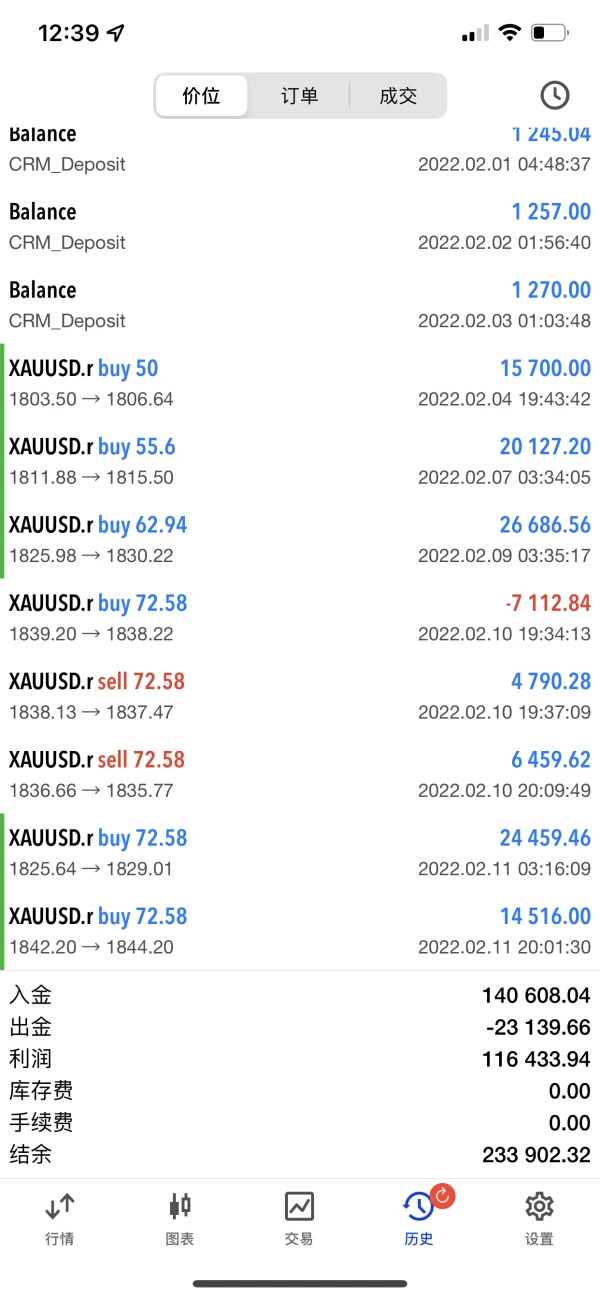Image resolution: width=600 pixels, height=1299 pixels.
Task: Expand the sell trade with 4 790.28 profit
Action: tap(300, 696)
